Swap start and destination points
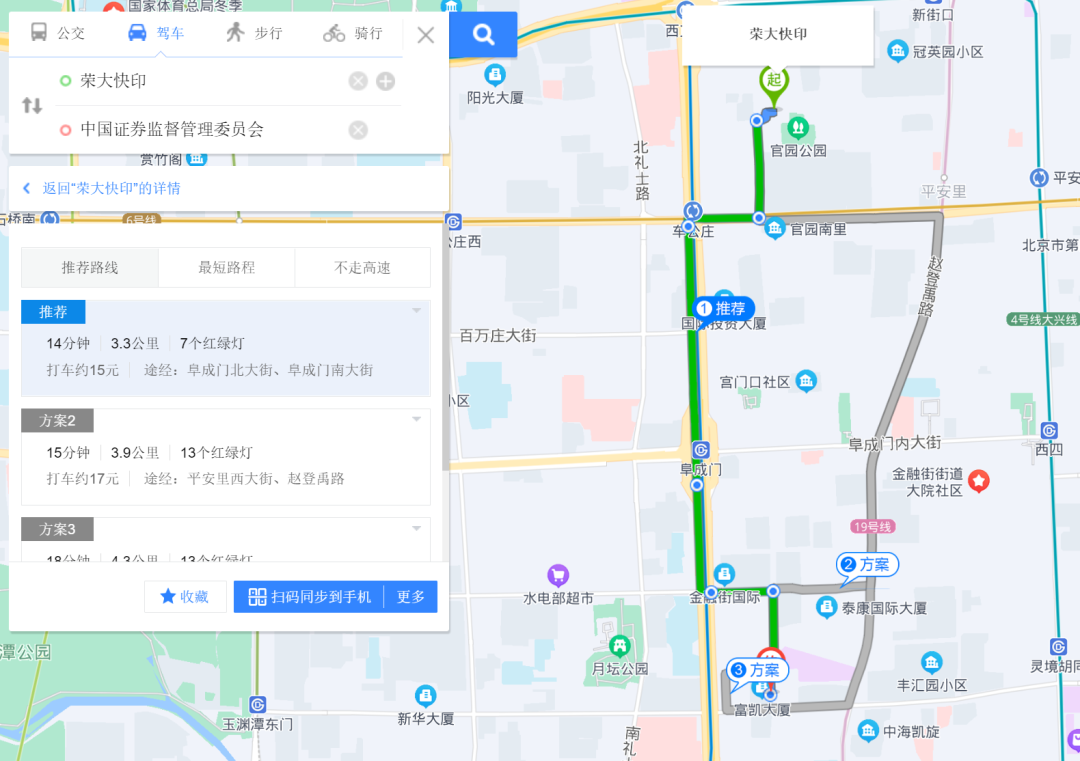 [x=32, y=105]
